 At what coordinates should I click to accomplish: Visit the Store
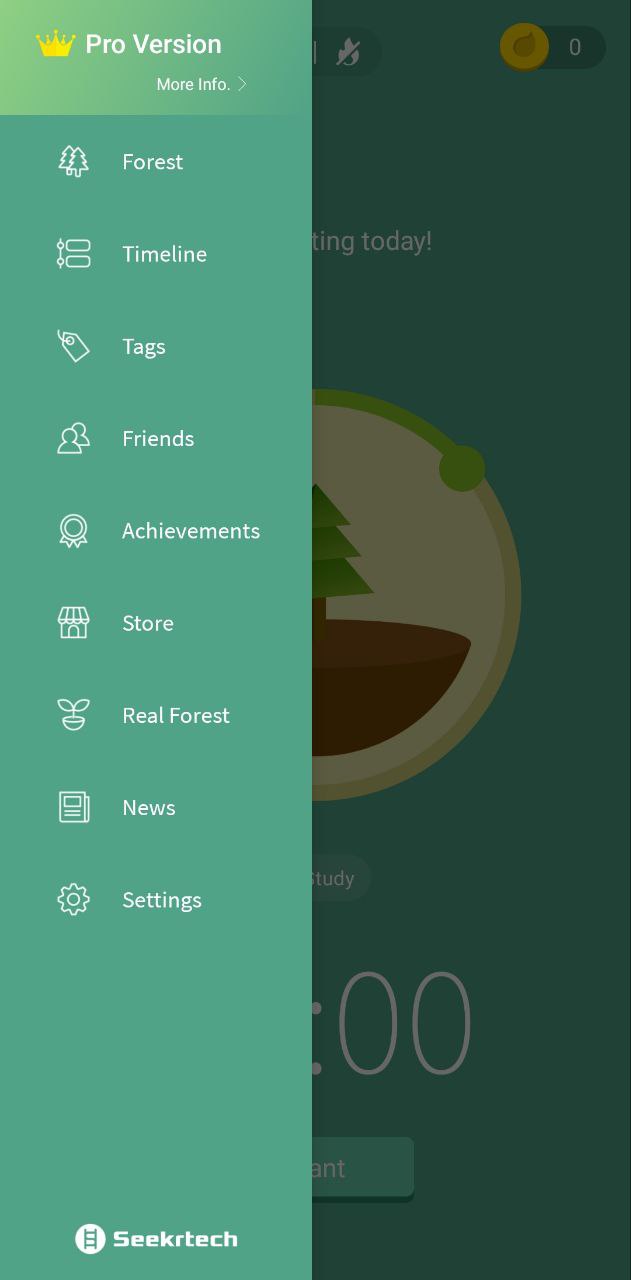point(148,623)
